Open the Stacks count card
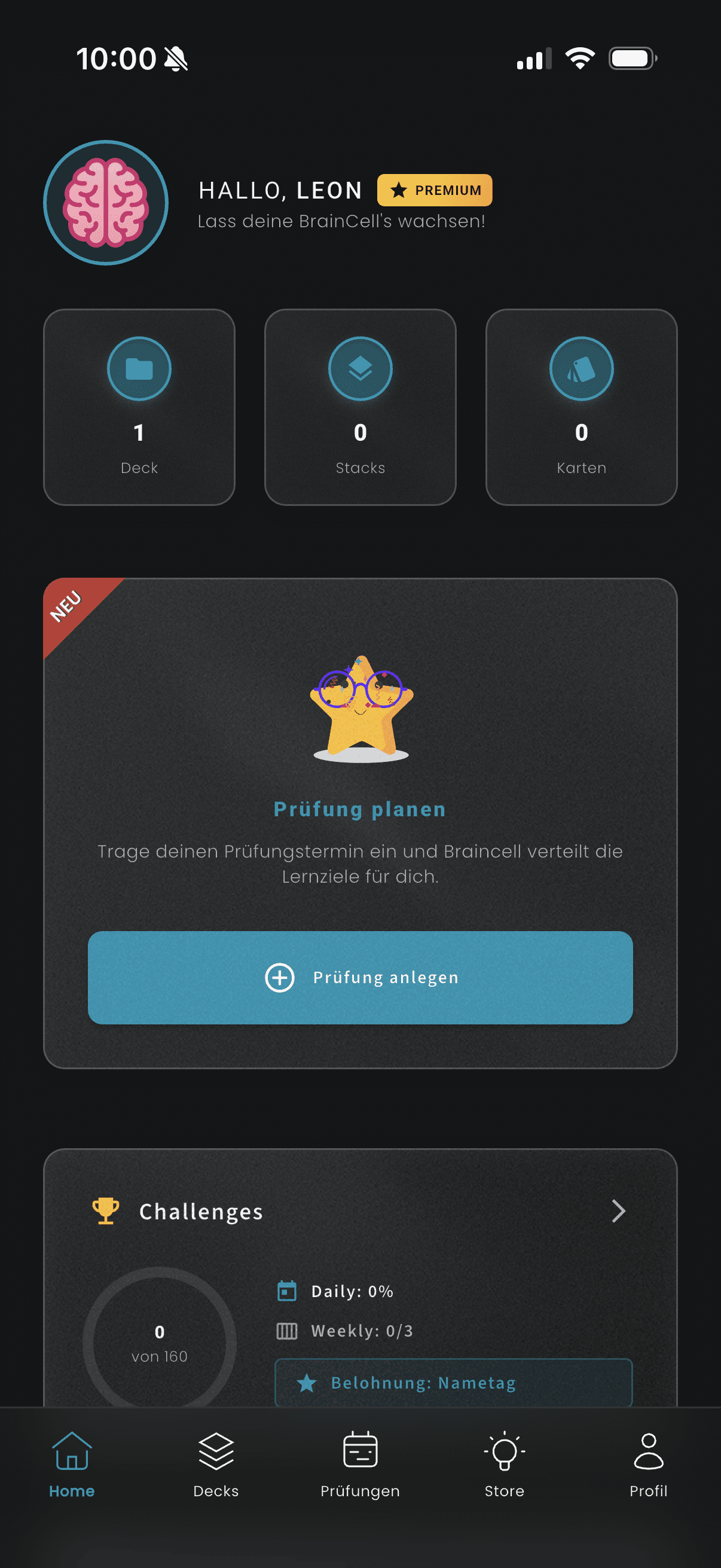 (x=360, y=407)
